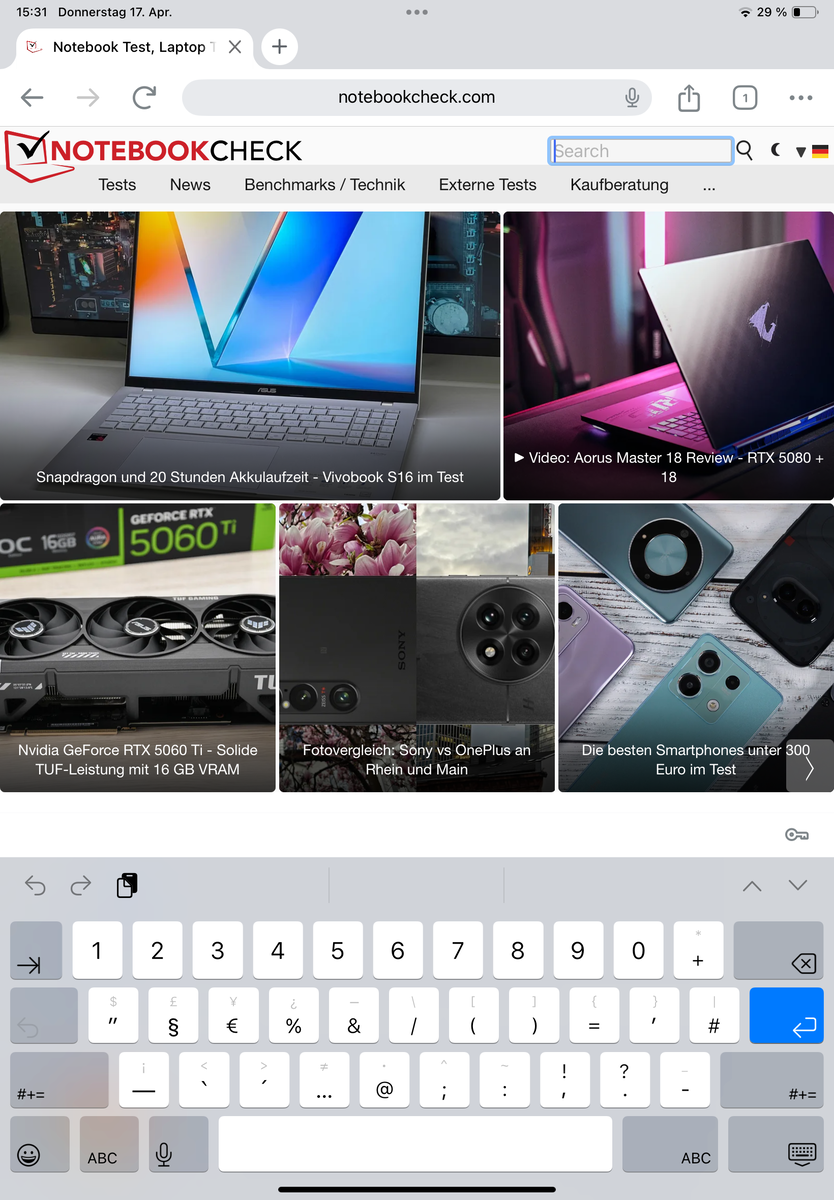Hit the blue return key on the keyboard
834x1200 pixels.
[x=786, y=1016]
